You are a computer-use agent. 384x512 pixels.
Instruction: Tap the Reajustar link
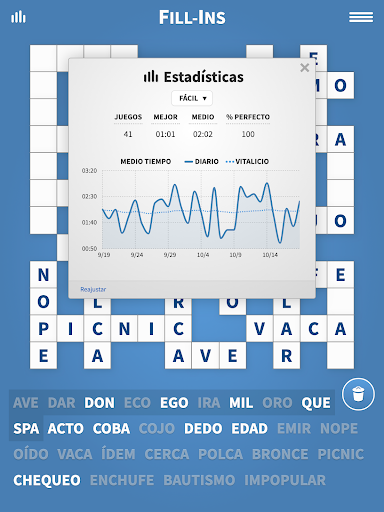coord(93,289)
